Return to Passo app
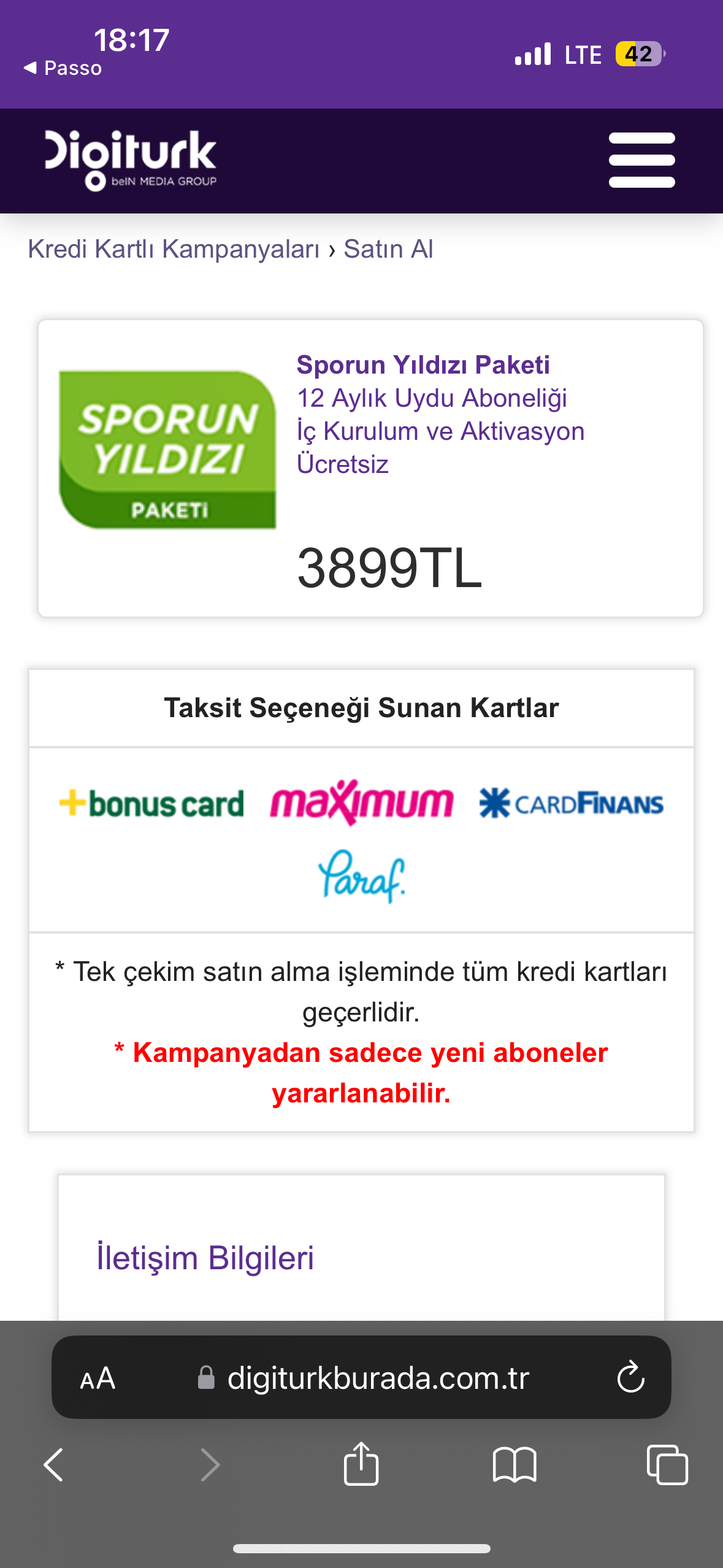The image size is (723, 1568). click(63, 68)
